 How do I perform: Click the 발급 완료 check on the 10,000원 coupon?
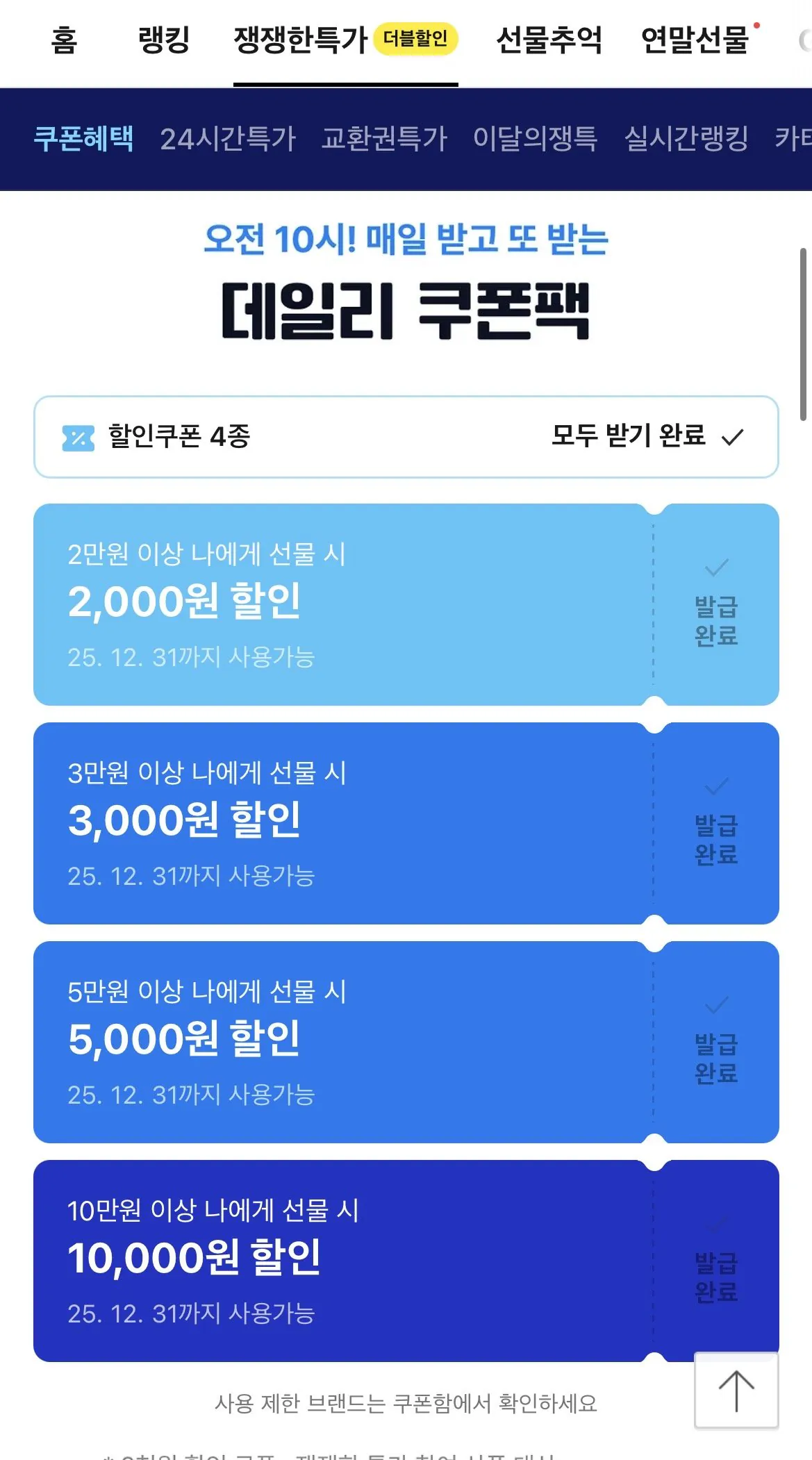coord(715,1224)
